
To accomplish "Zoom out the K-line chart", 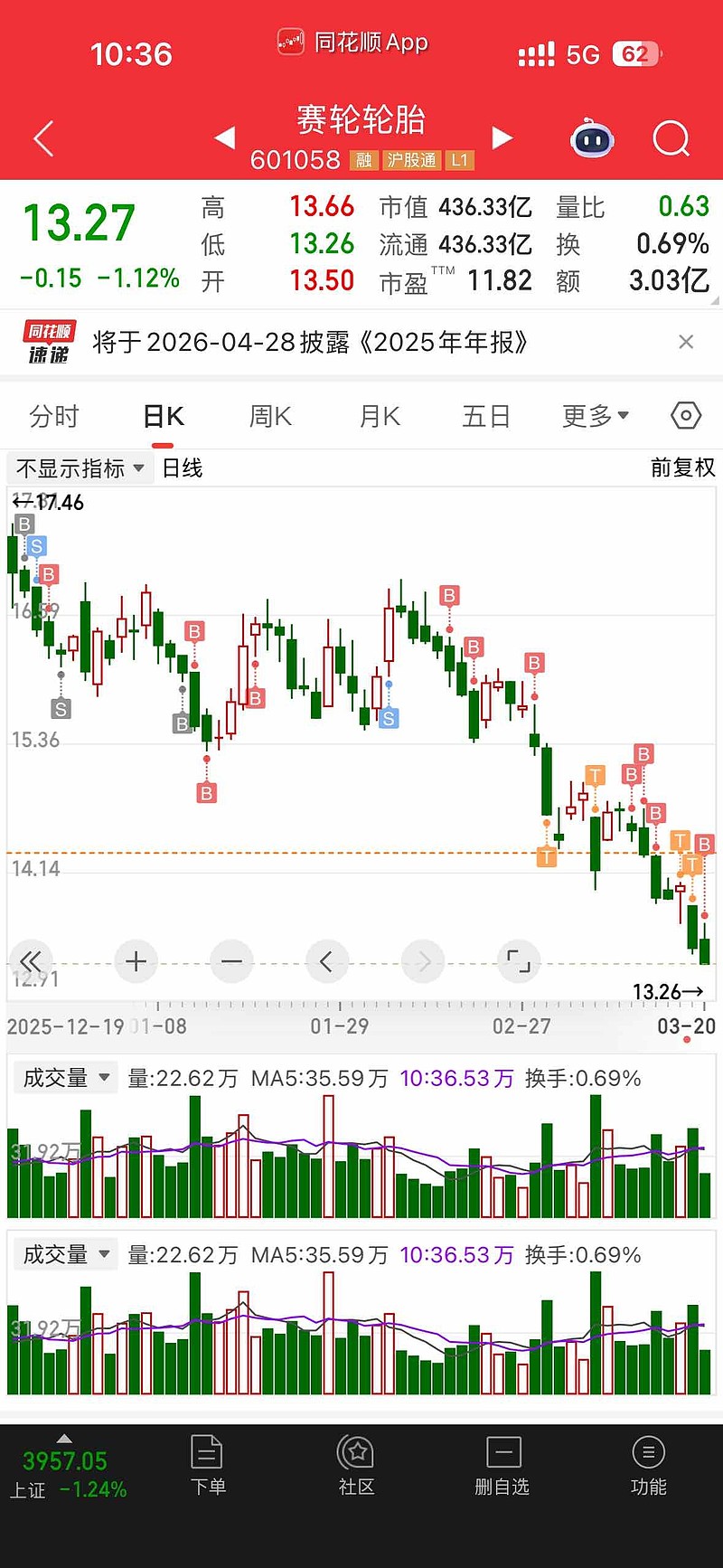I will [231, 961].
